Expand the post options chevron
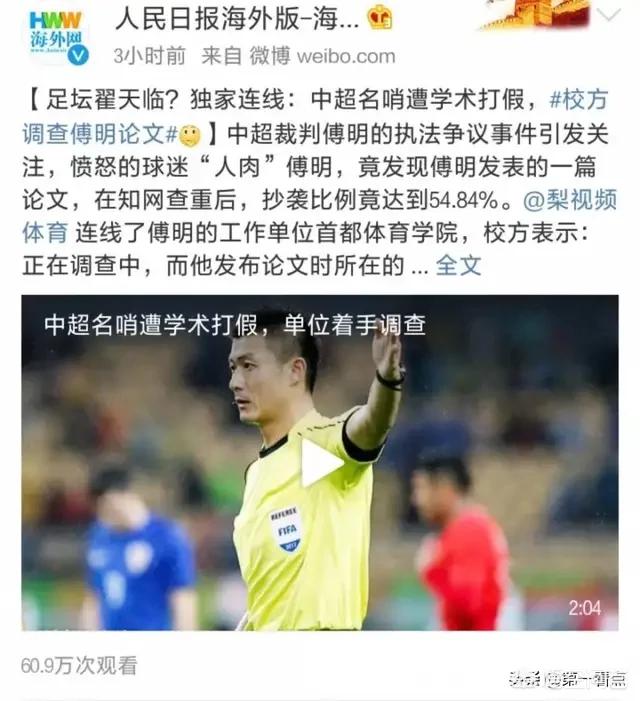 coord(607,16)
